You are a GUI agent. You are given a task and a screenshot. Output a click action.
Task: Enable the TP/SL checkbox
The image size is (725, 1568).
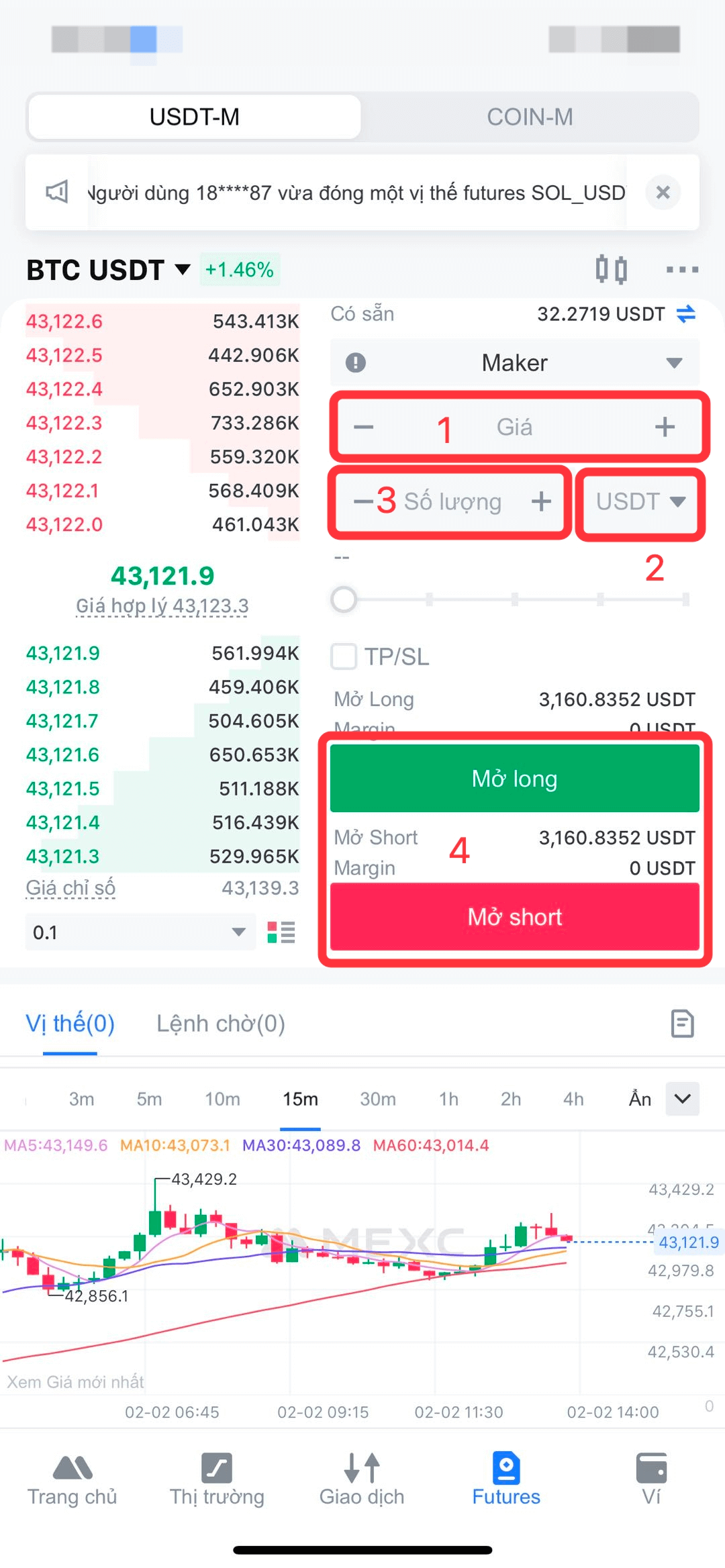pos(344,656)
